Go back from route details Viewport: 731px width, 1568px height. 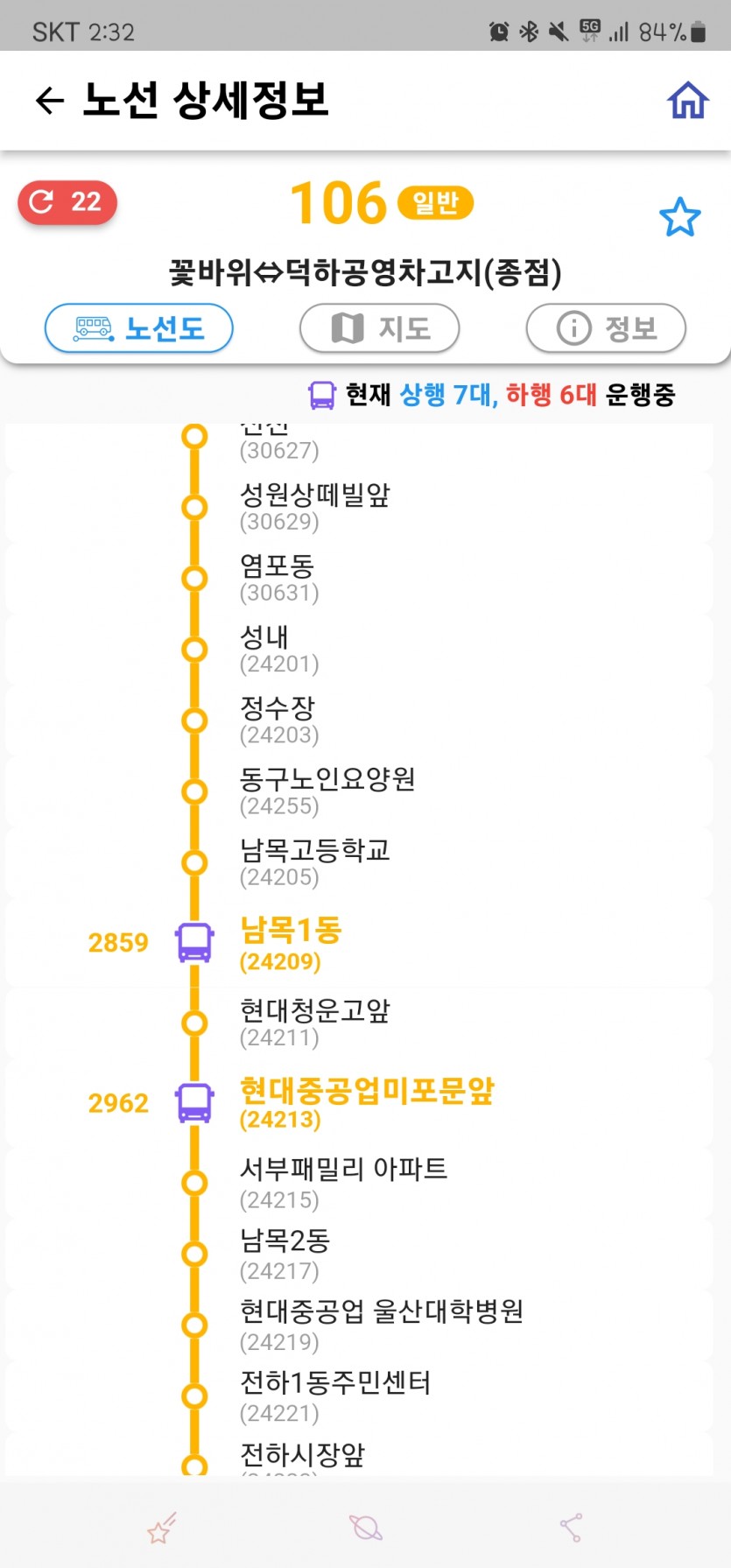pyautogui.click(x=49, y=101)
